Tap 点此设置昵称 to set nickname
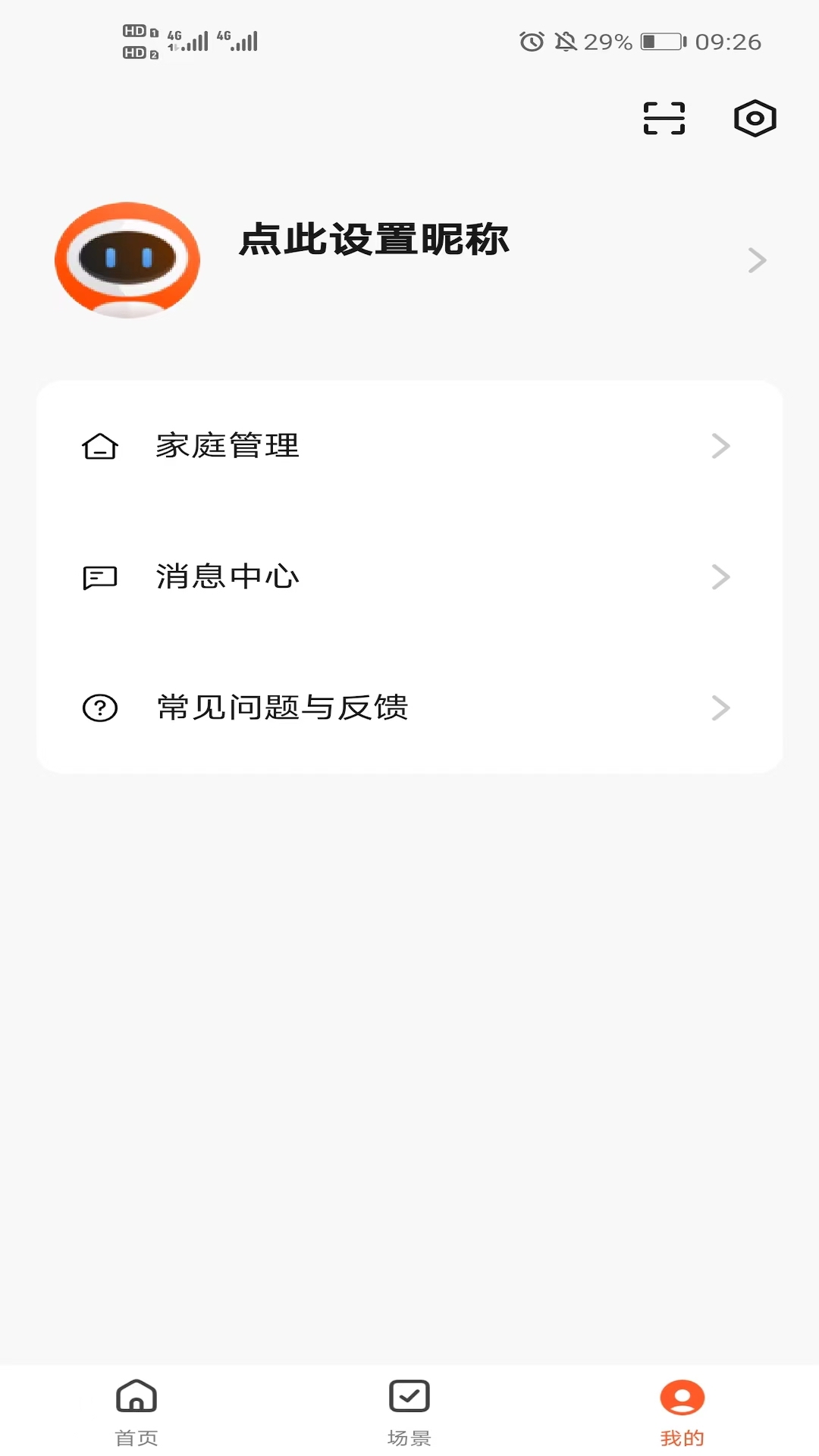This screenshot has height=1456, width=819. tap(374, 240)
